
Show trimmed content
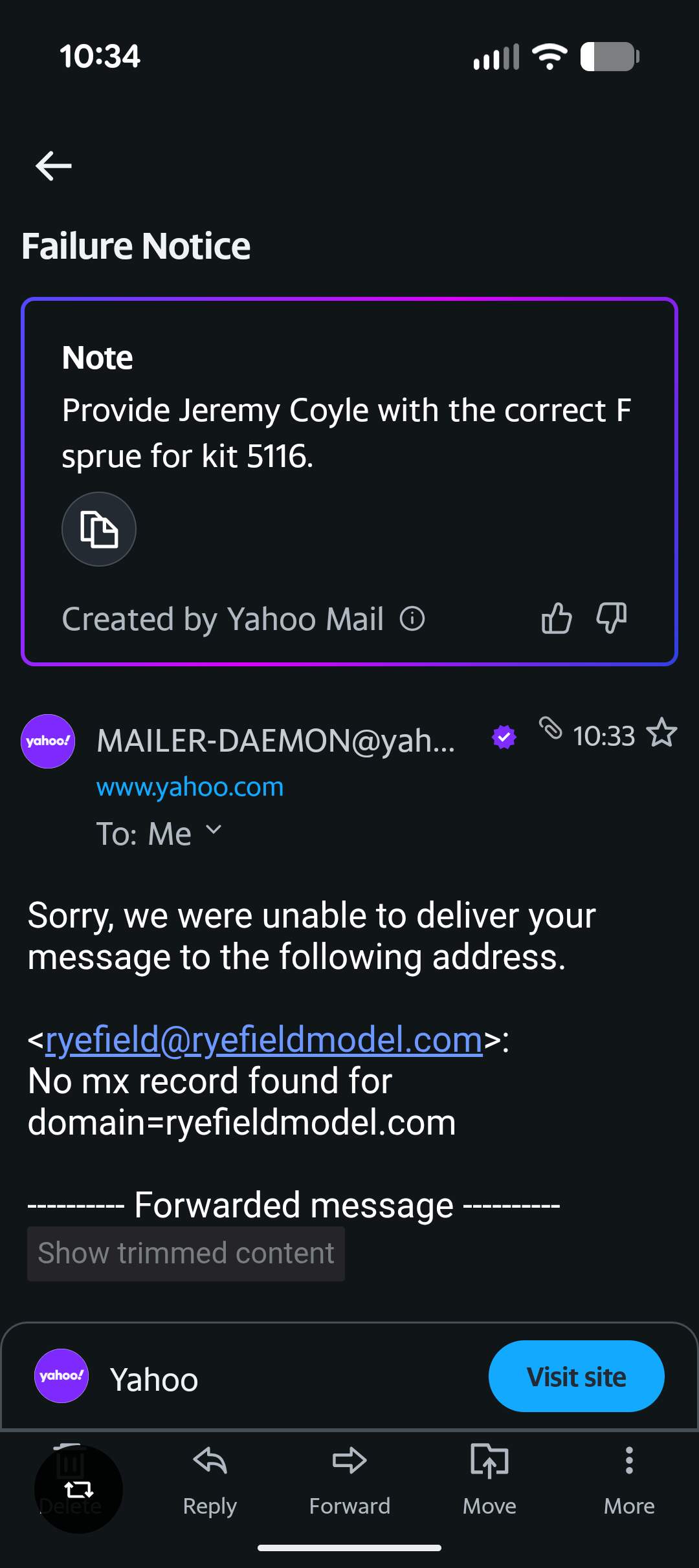click(186, 1254)
